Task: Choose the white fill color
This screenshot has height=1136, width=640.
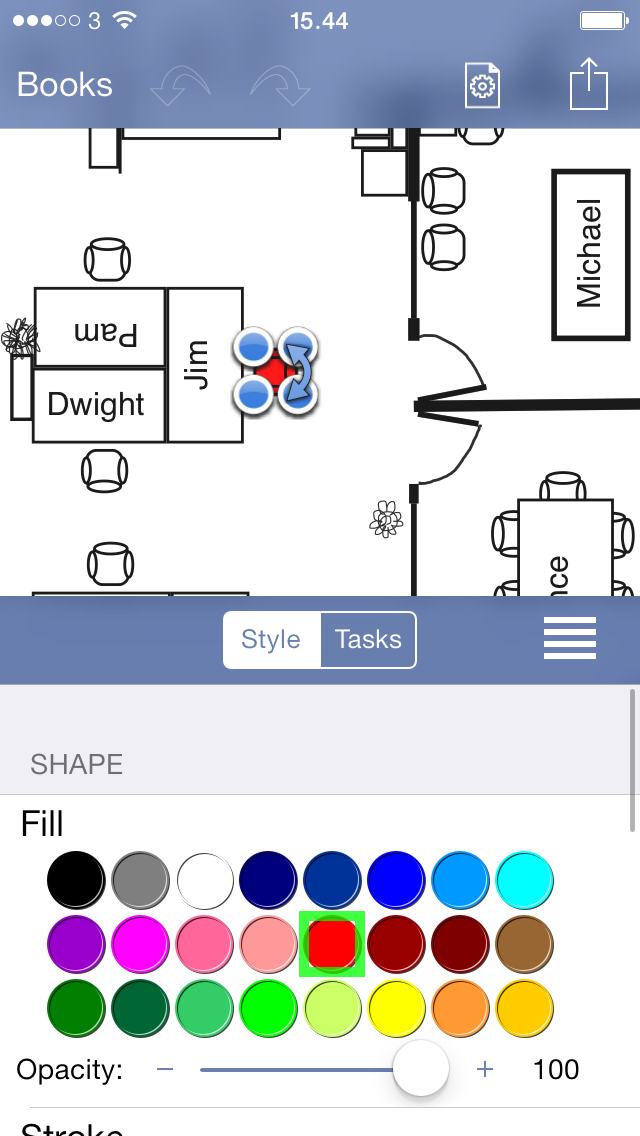Action: (204, 880)
